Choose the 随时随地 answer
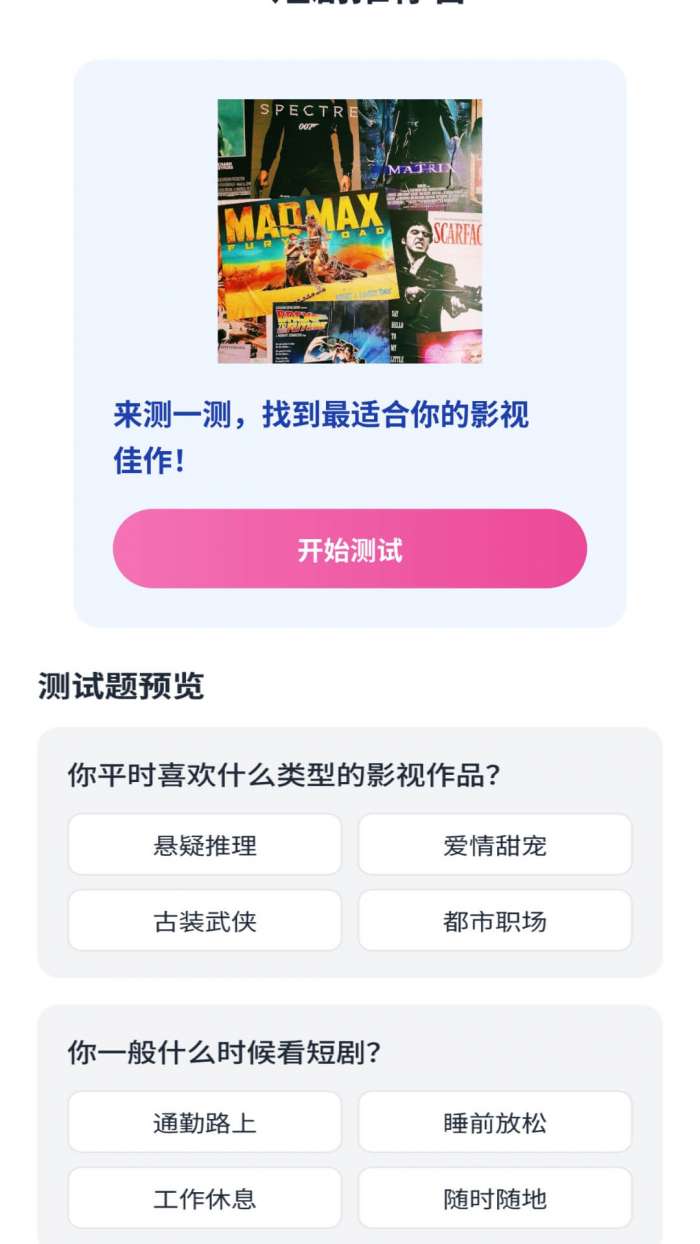The height and width of the screenshot is (1244, 700). coord(495,1198)
